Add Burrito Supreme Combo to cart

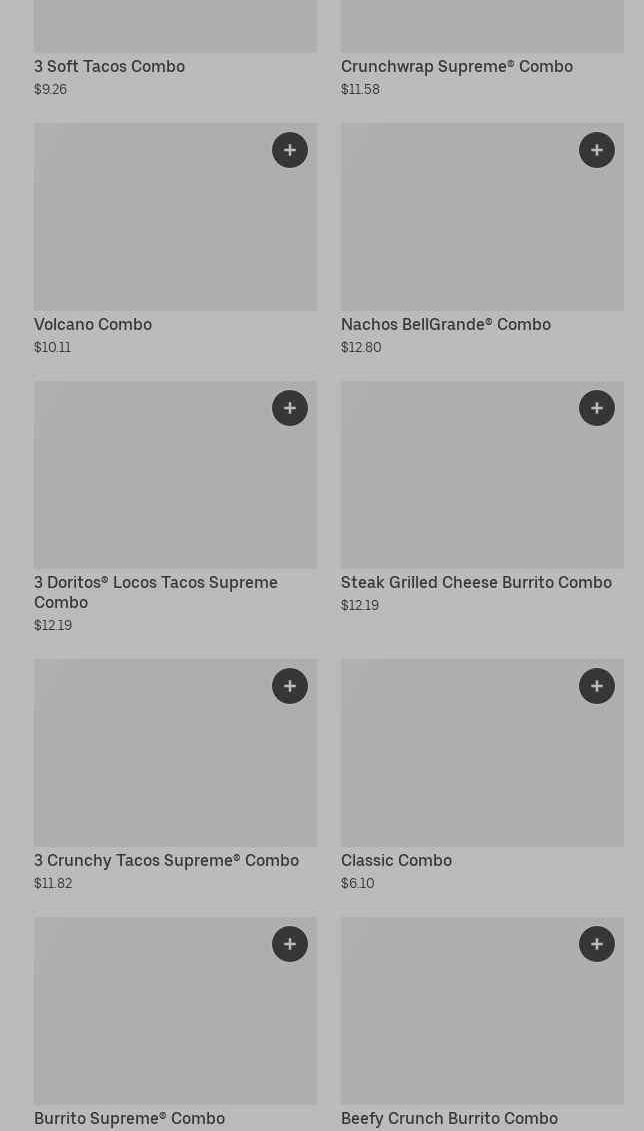coord(290,944)
